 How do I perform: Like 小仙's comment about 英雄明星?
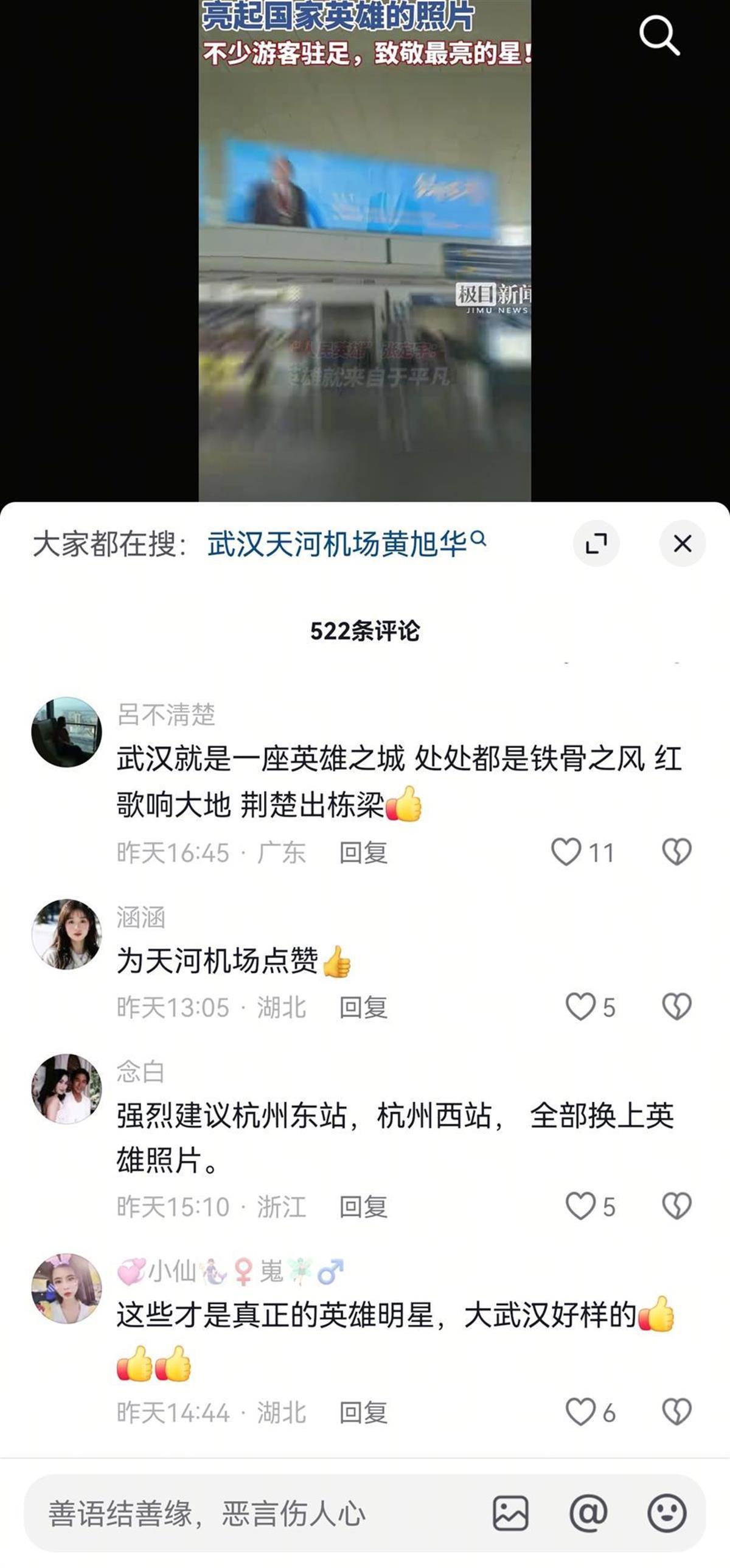[x=580, y=1412]
